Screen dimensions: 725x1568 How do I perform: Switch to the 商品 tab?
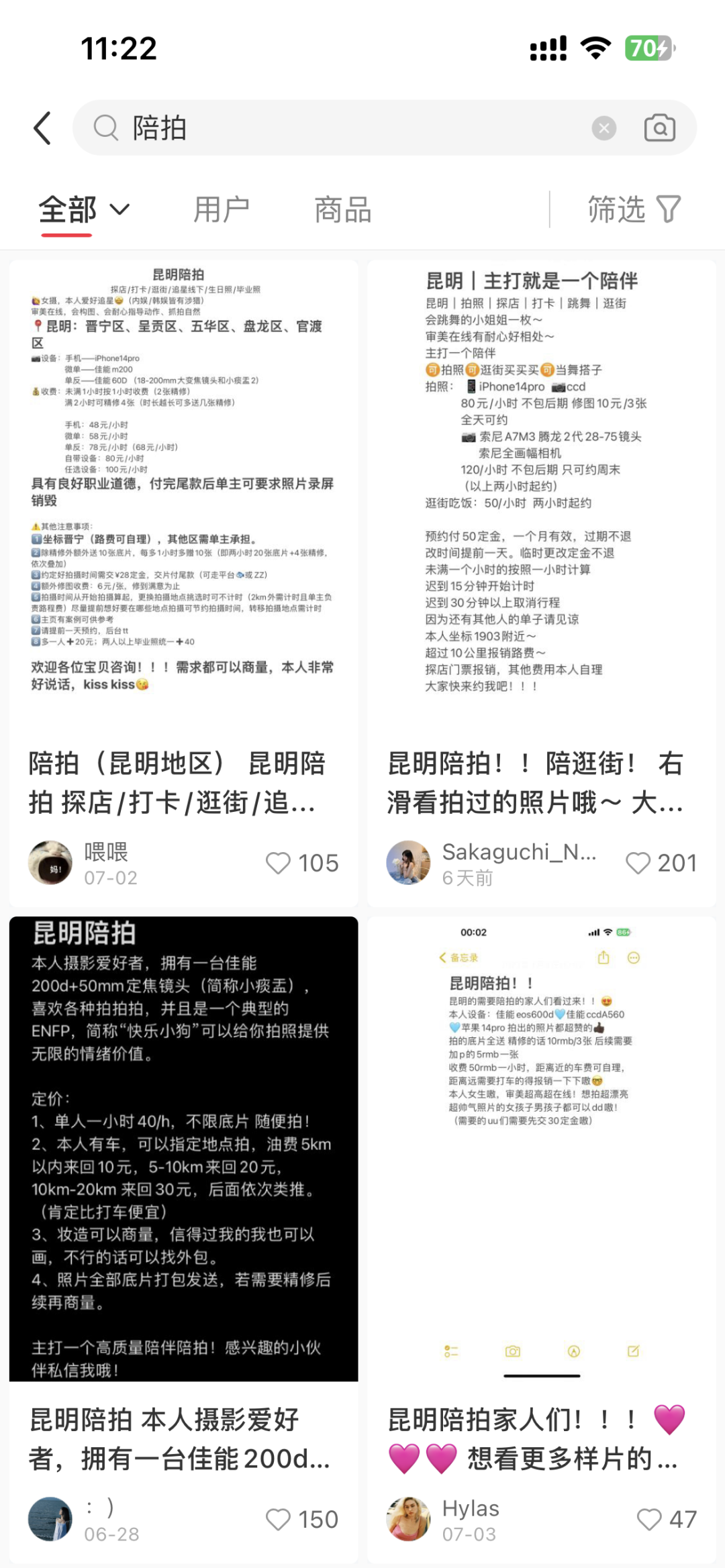[342, 210]
